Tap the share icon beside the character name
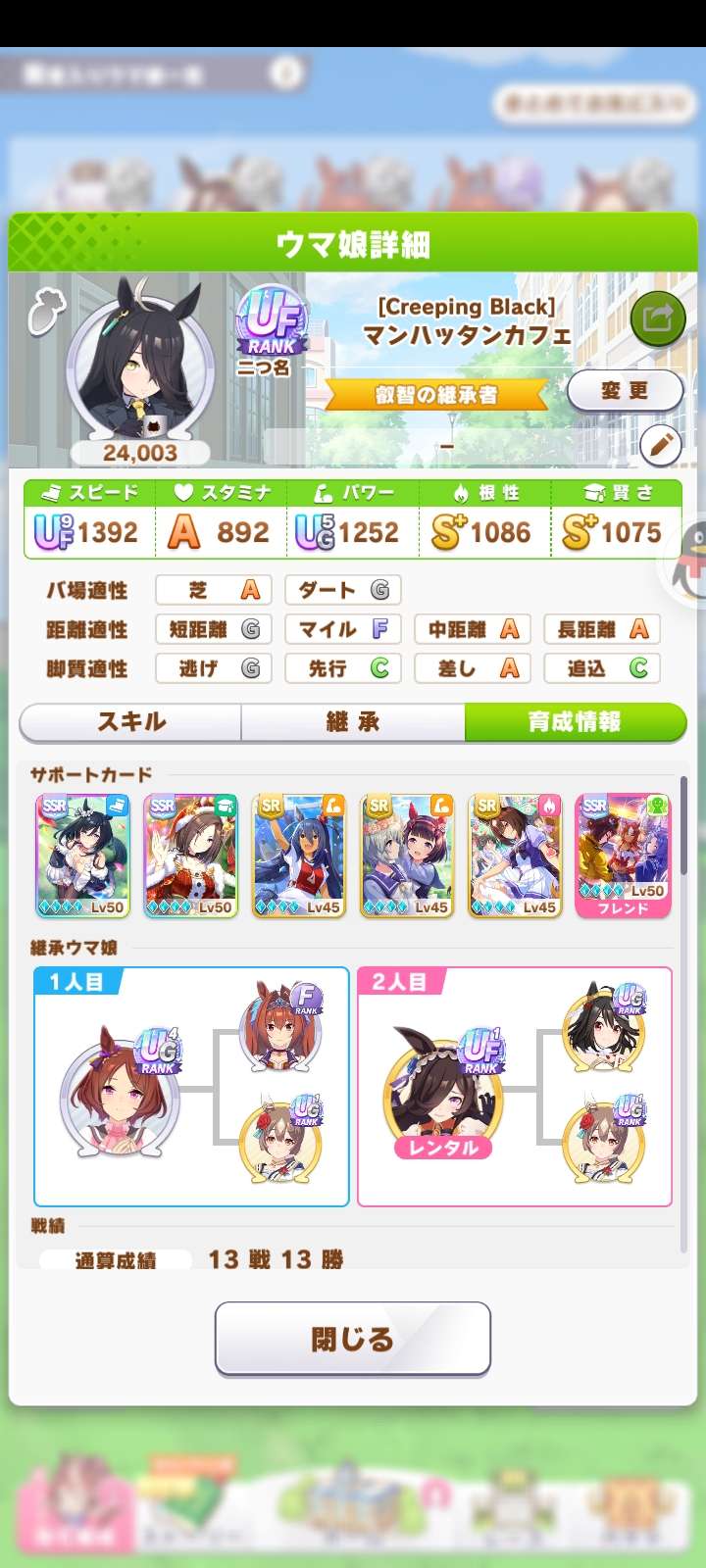This screenshot has width=706, height=1568. (657, 318)
